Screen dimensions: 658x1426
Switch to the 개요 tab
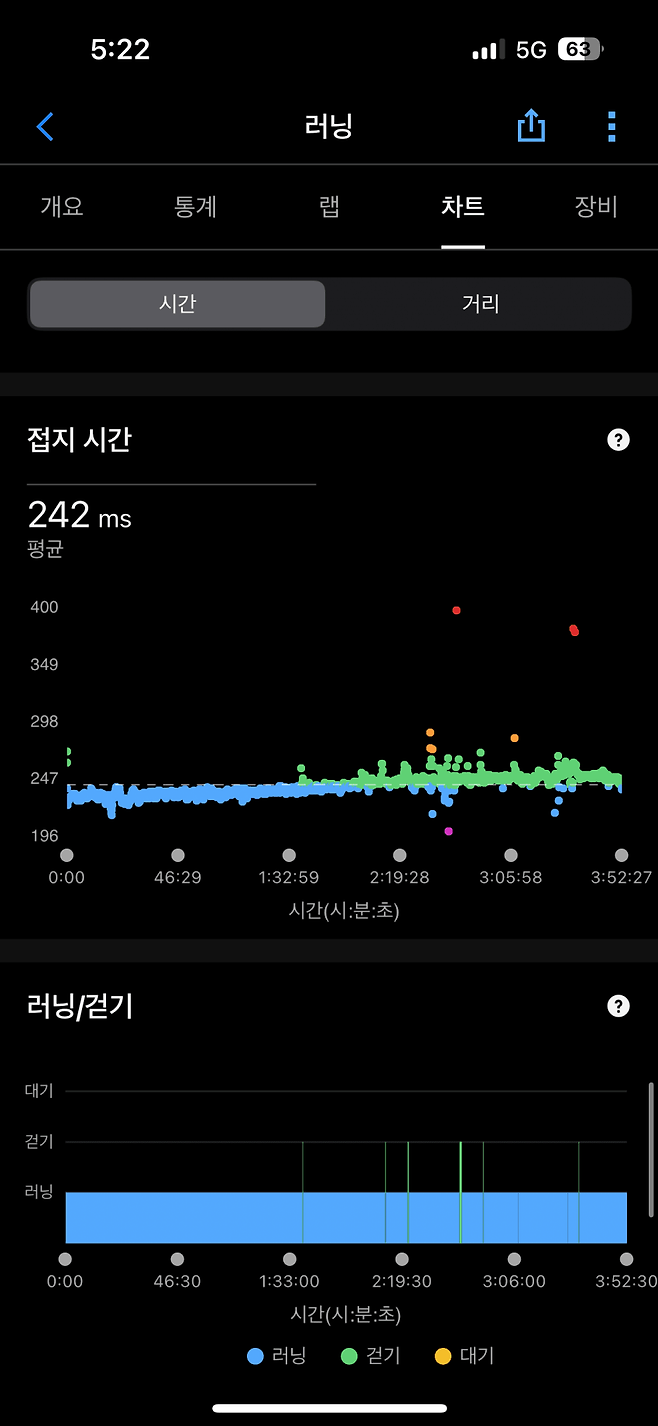click(62, 207)
